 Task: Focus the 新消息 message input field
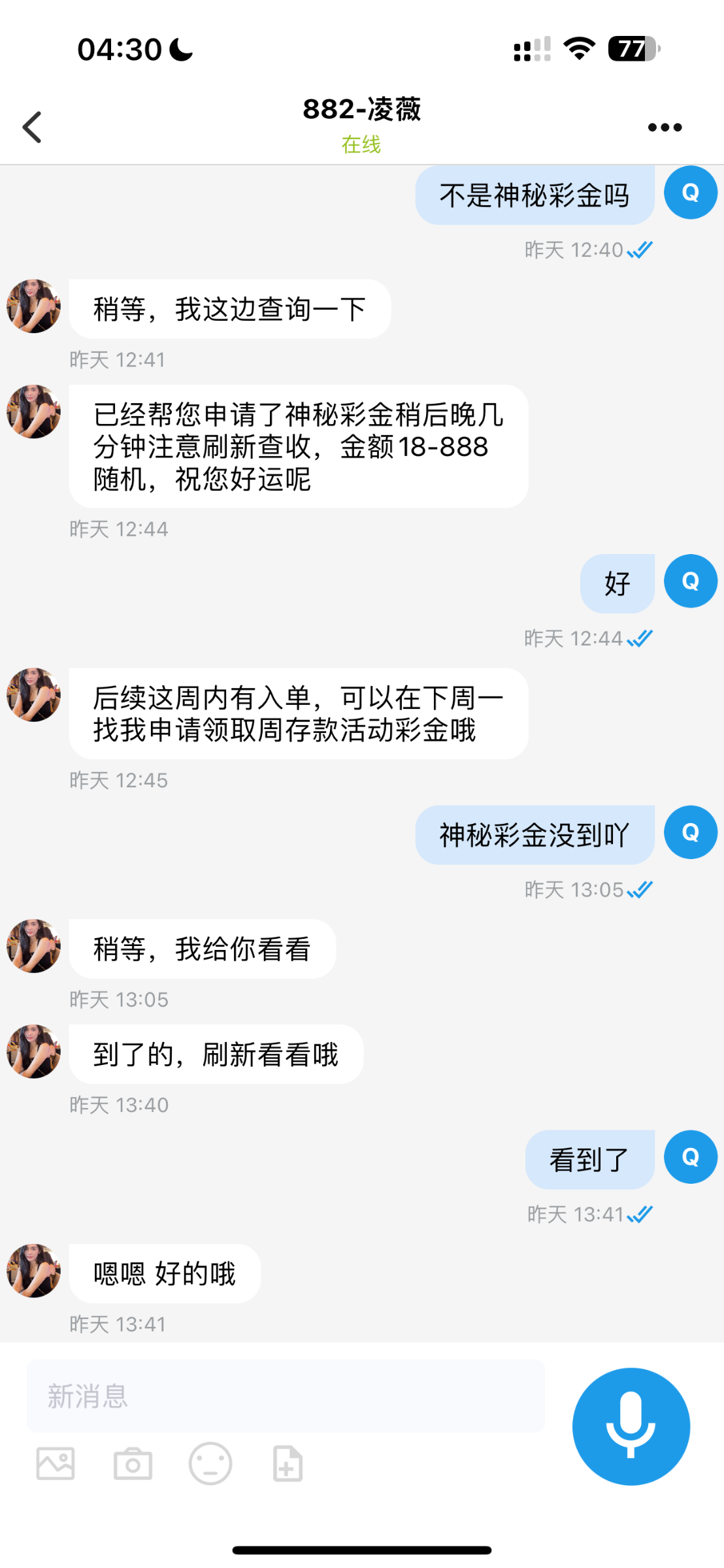286,1396
